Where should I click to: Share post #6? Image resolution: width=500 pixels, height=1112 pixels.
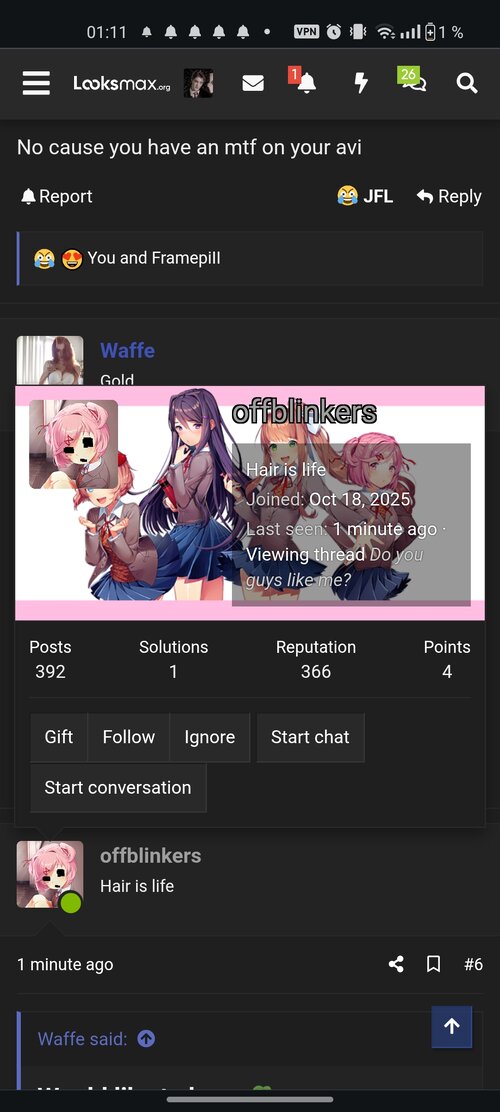(396, 964)
